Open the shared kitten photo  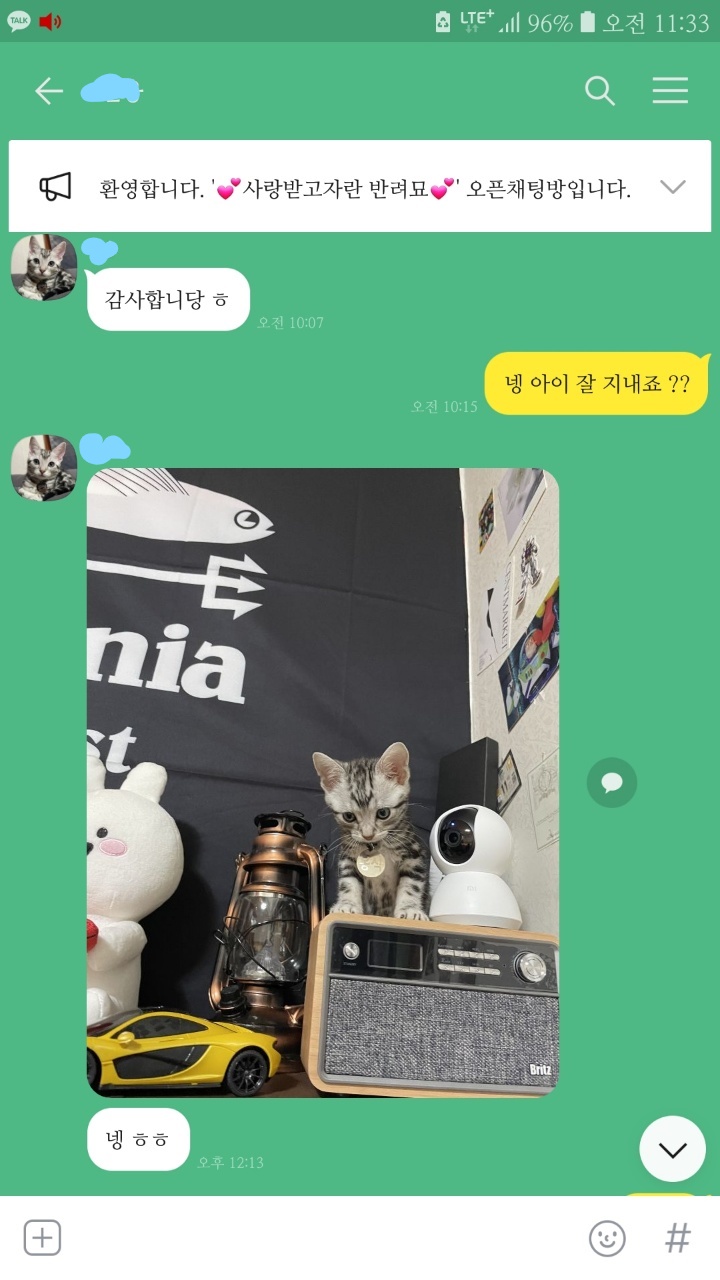322,782
